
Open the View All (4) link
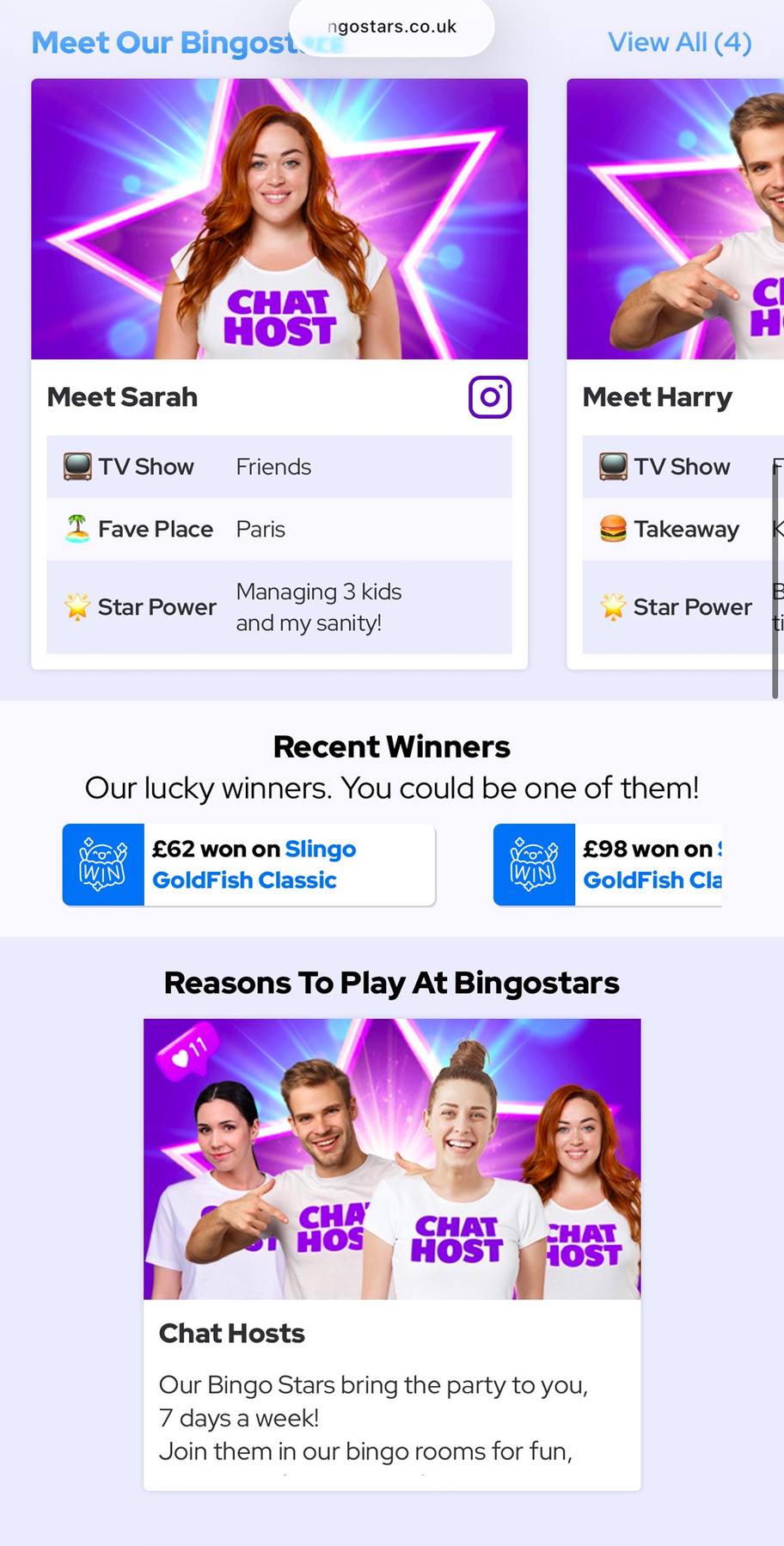679,42
